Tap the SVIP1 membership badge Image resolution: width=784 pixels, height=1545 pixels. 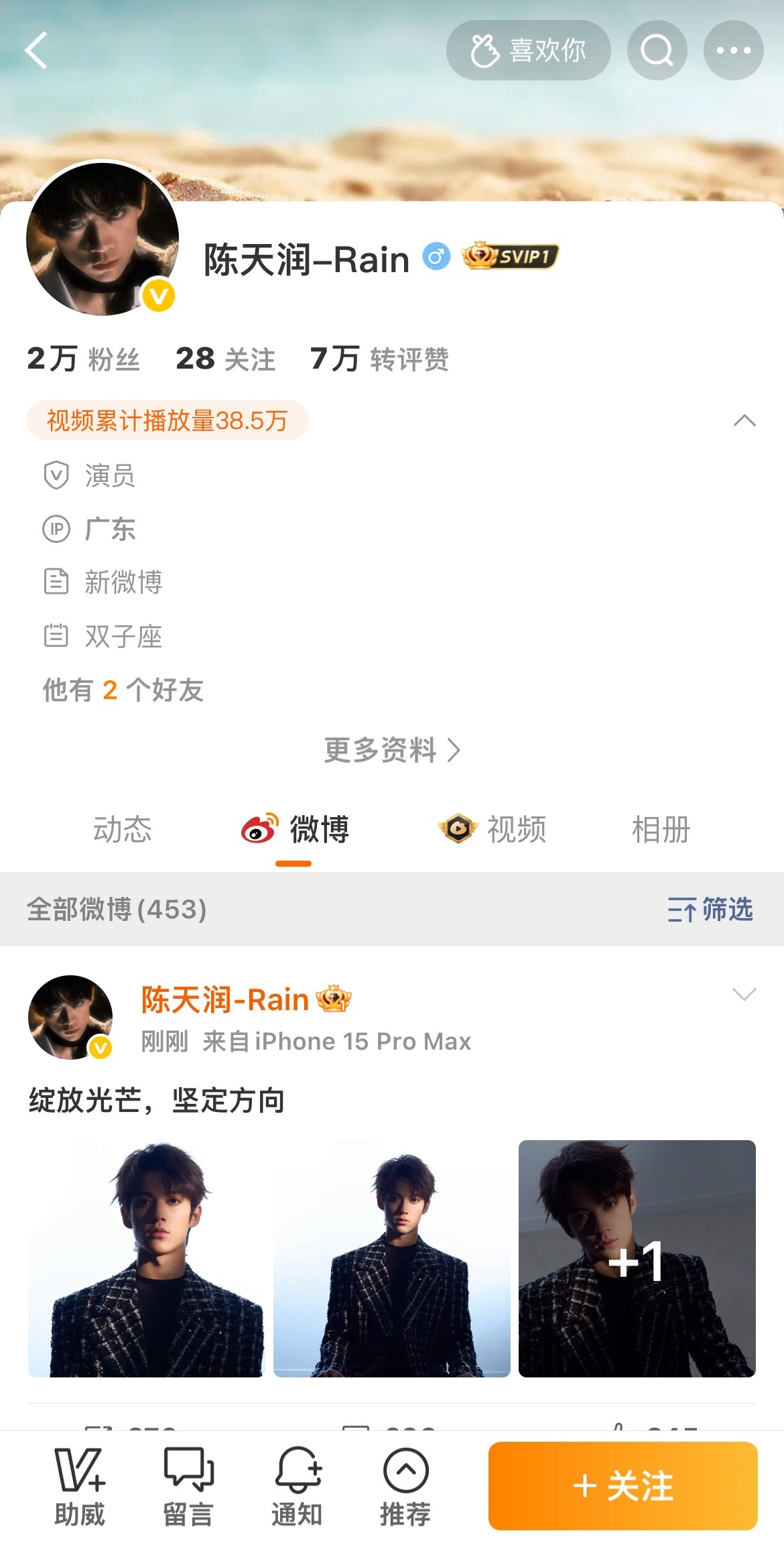point(513,257)
